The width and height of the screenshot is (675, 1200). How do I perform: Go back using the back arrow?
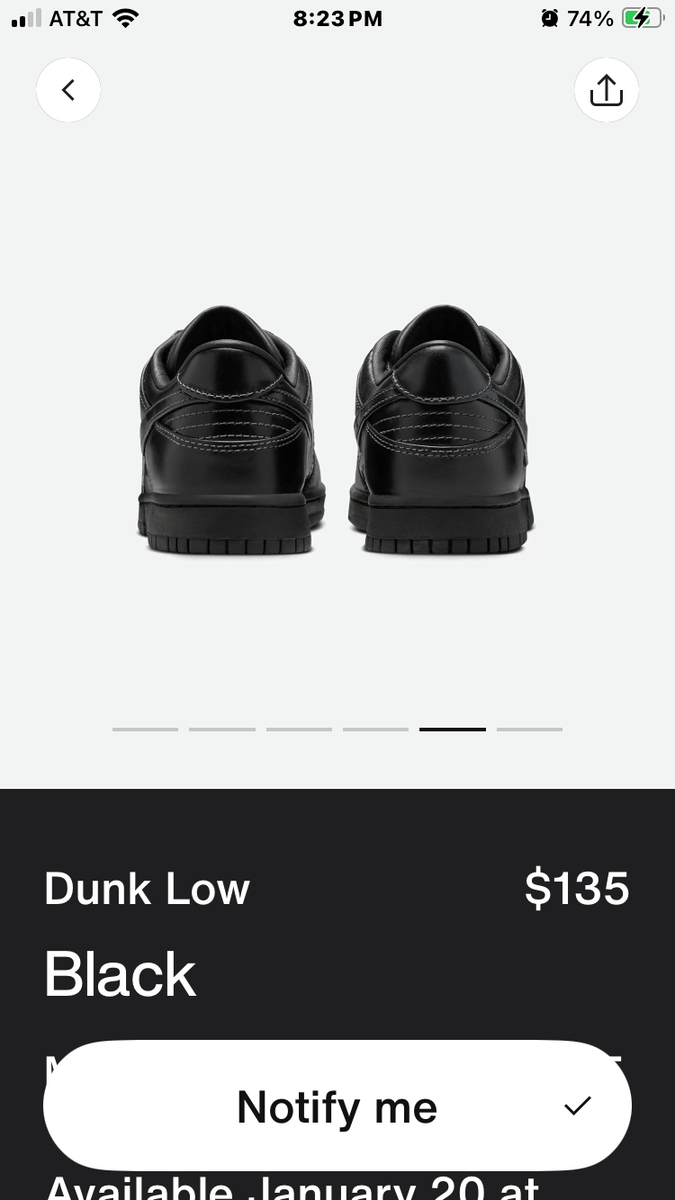click(x=68, y=90)
